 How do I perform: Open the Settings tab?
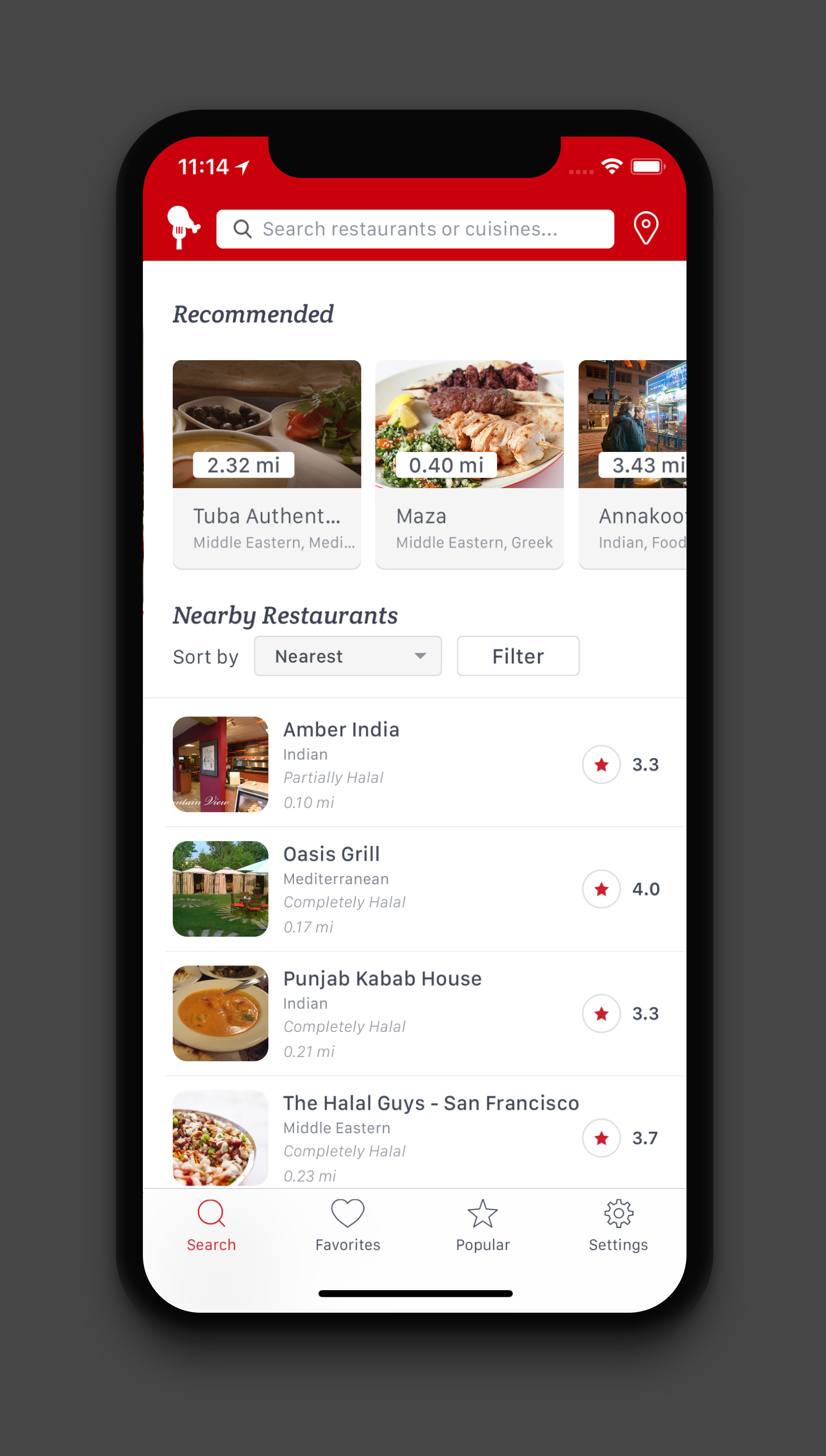click(618, 1225)
